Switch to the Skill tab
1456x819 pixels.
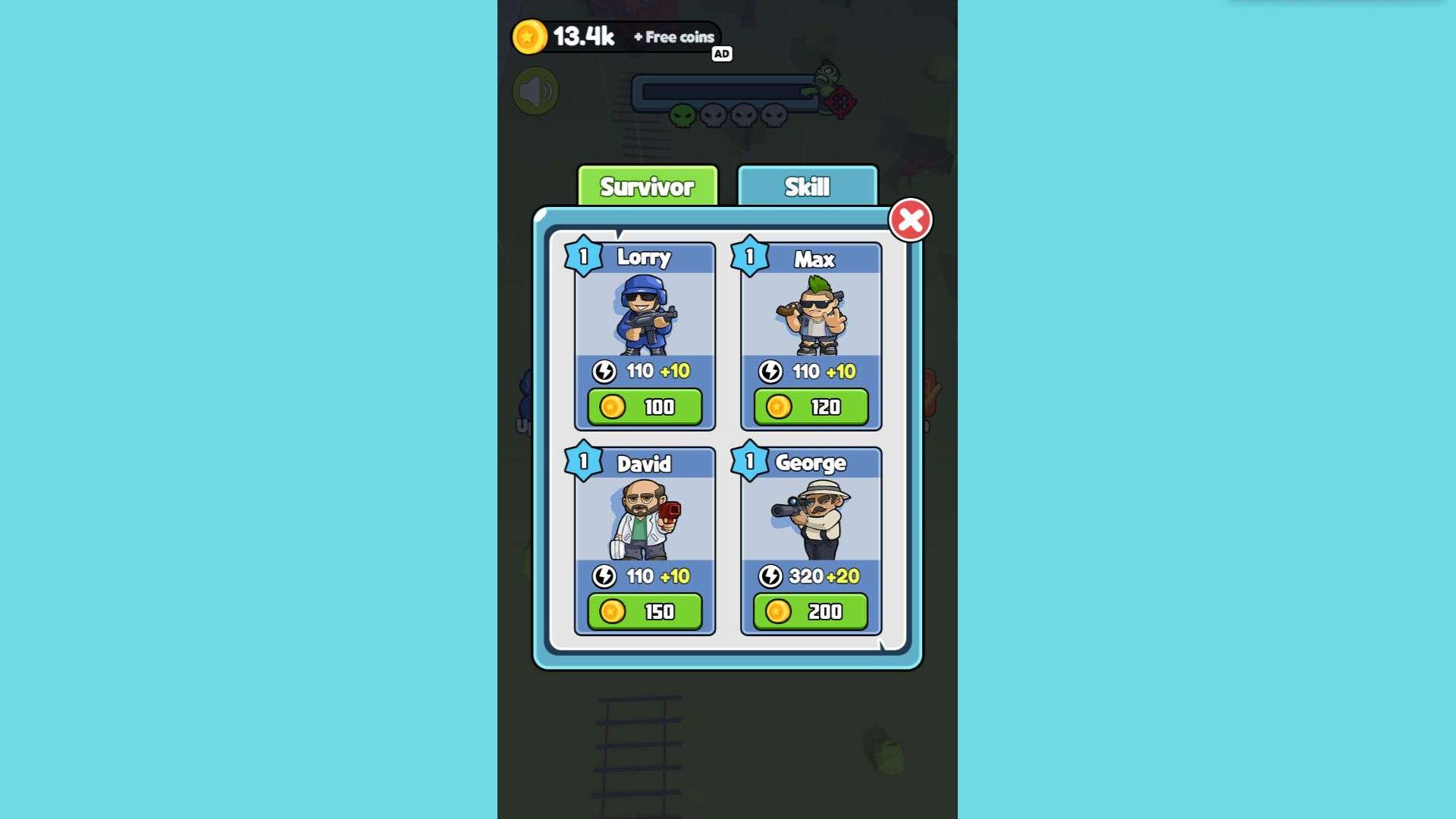point(807,187)
